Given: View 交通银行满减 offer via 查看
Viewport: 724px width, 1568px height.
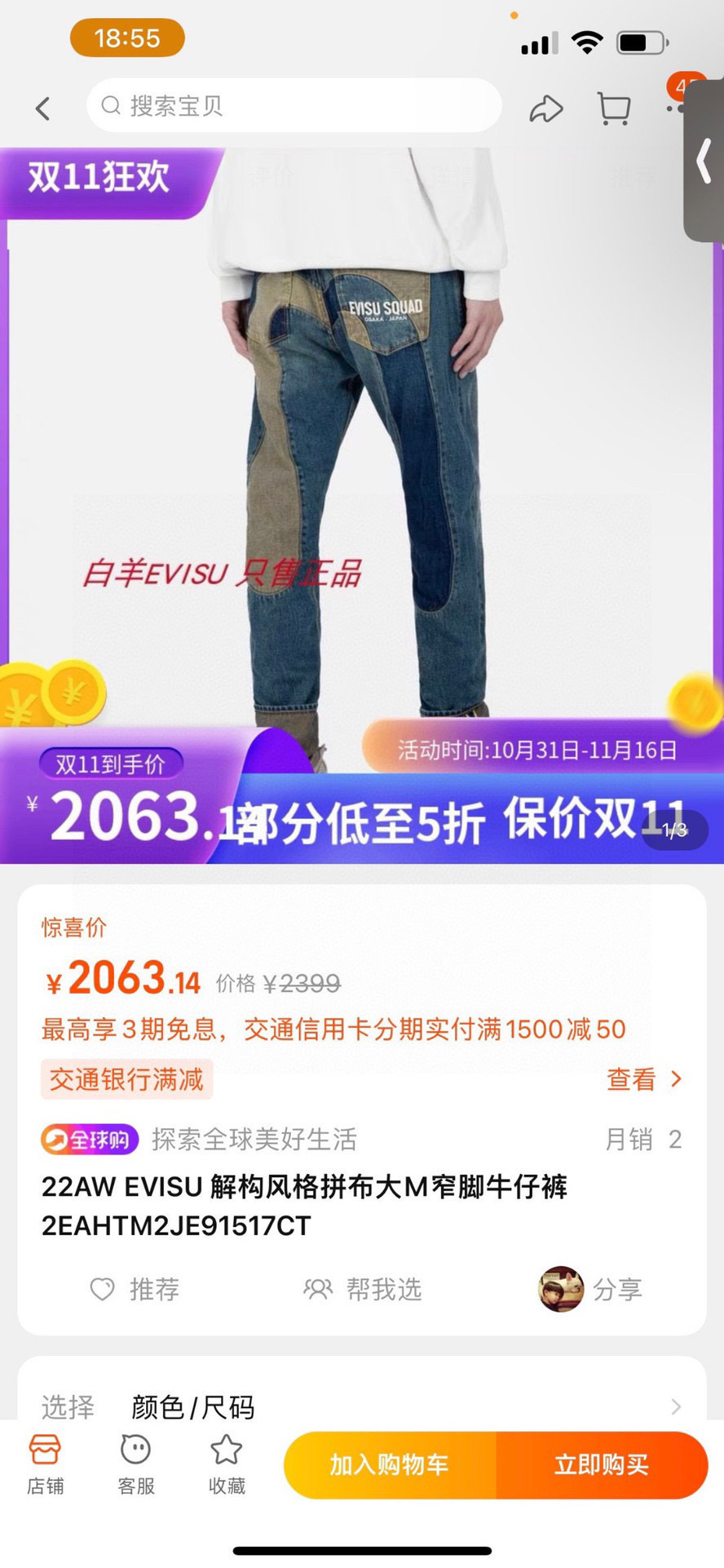Looking at the screenshot, I should click(643, 1079).
